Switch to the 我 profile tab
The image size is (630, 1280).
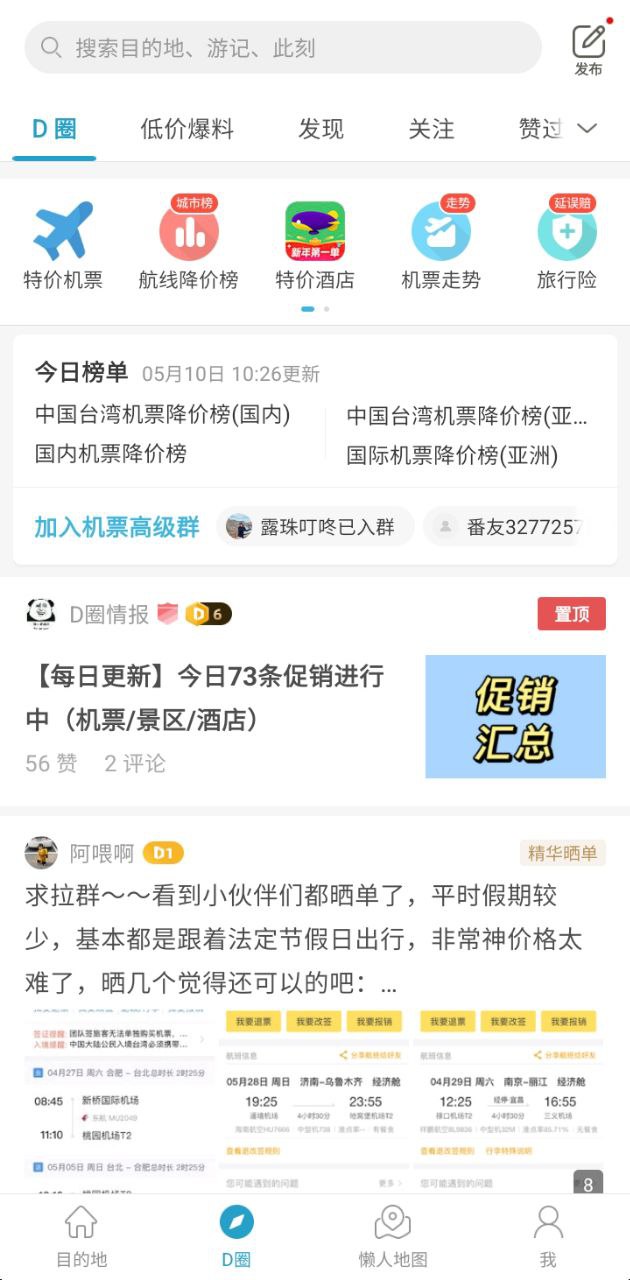[x=548, y=1236]
